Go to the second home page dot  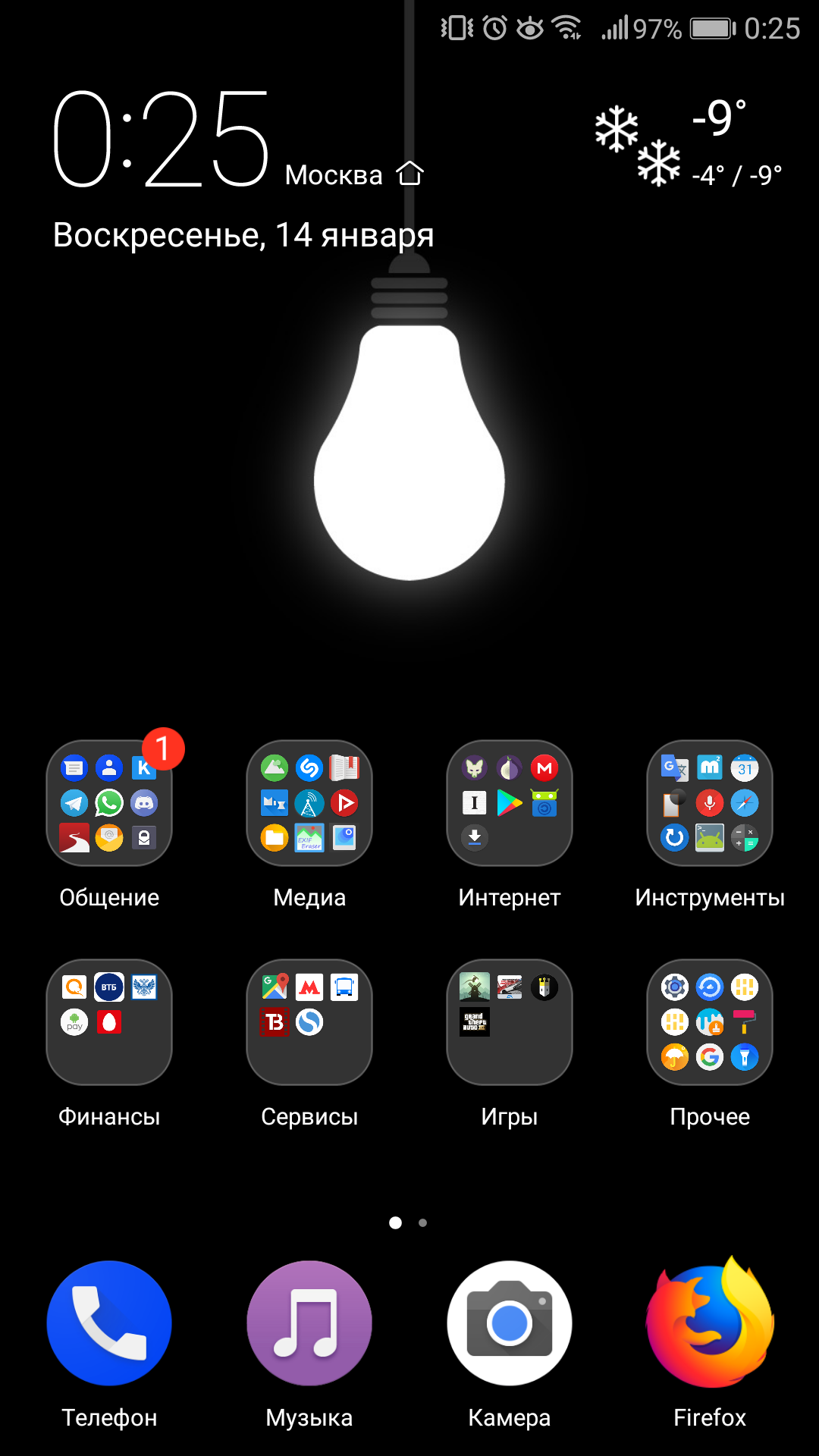click(422, 1222)
